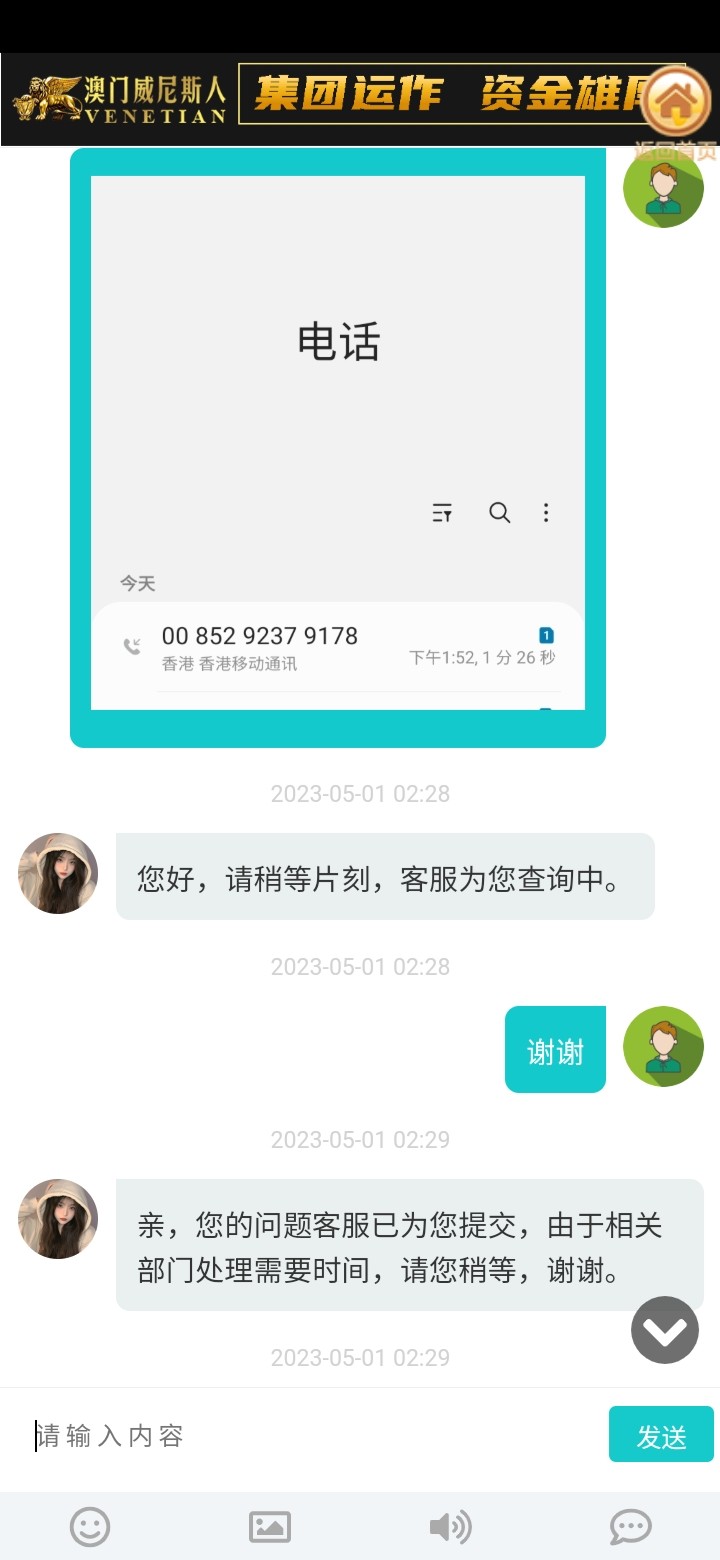Open the 电话 app header in screenshot
The image size is (720, 1560).
(340, 341)
